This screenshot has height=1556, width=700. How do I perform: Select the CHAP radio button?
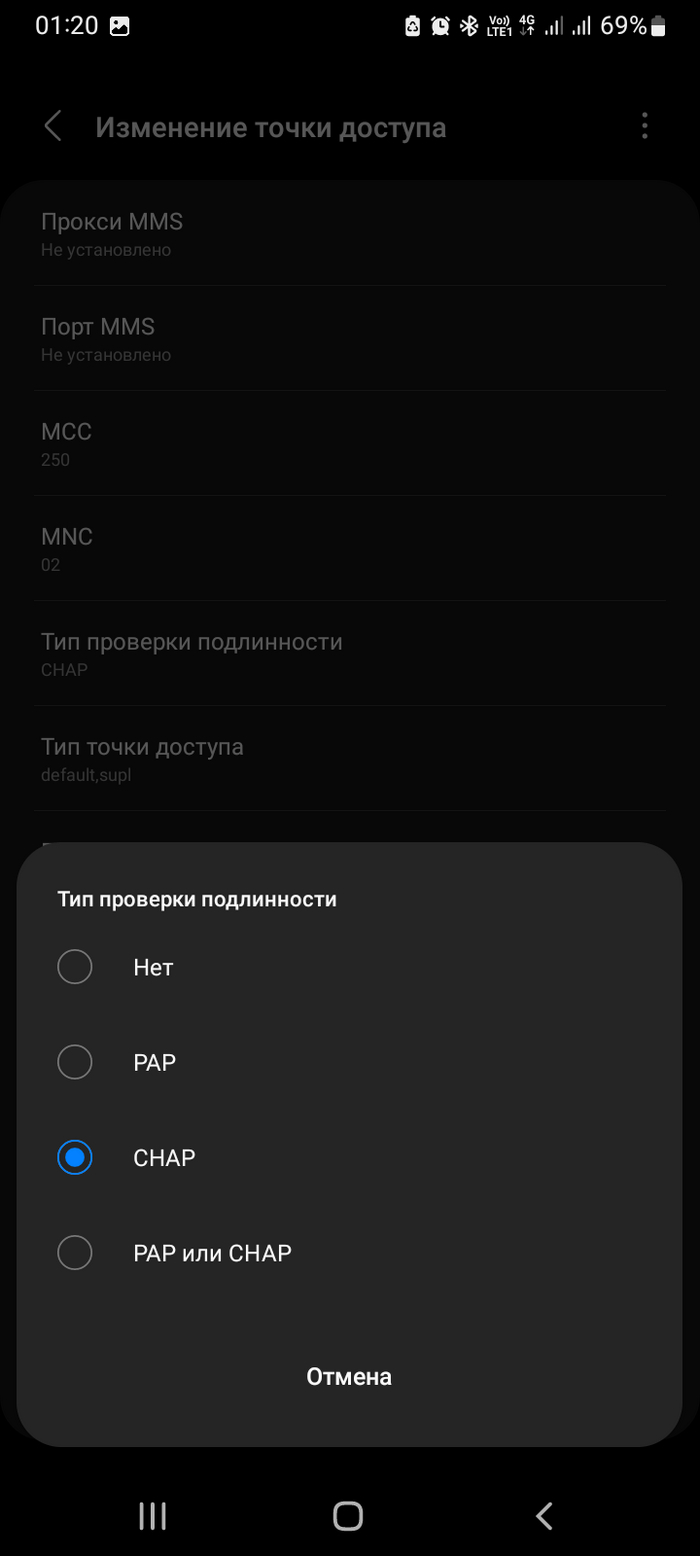click(x=75, y=1158)
